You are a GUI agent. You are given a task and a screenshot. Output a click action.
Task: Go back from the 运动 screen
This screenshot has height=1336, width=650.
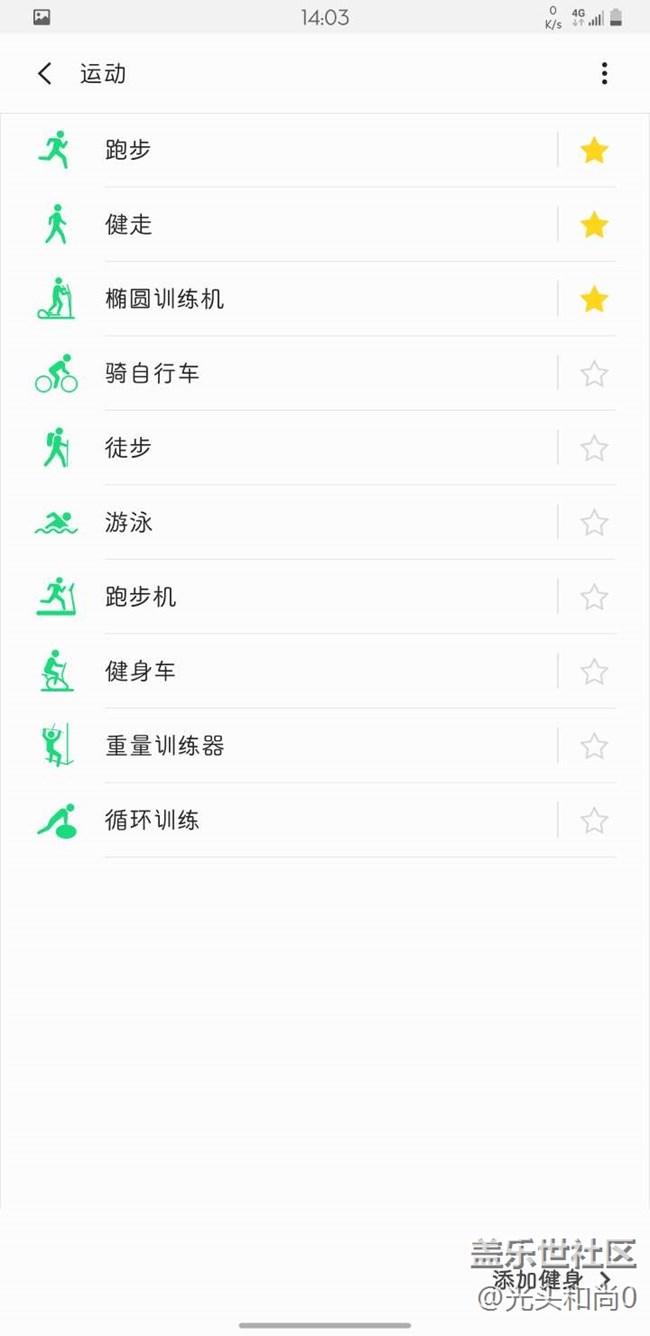[44, 73]
